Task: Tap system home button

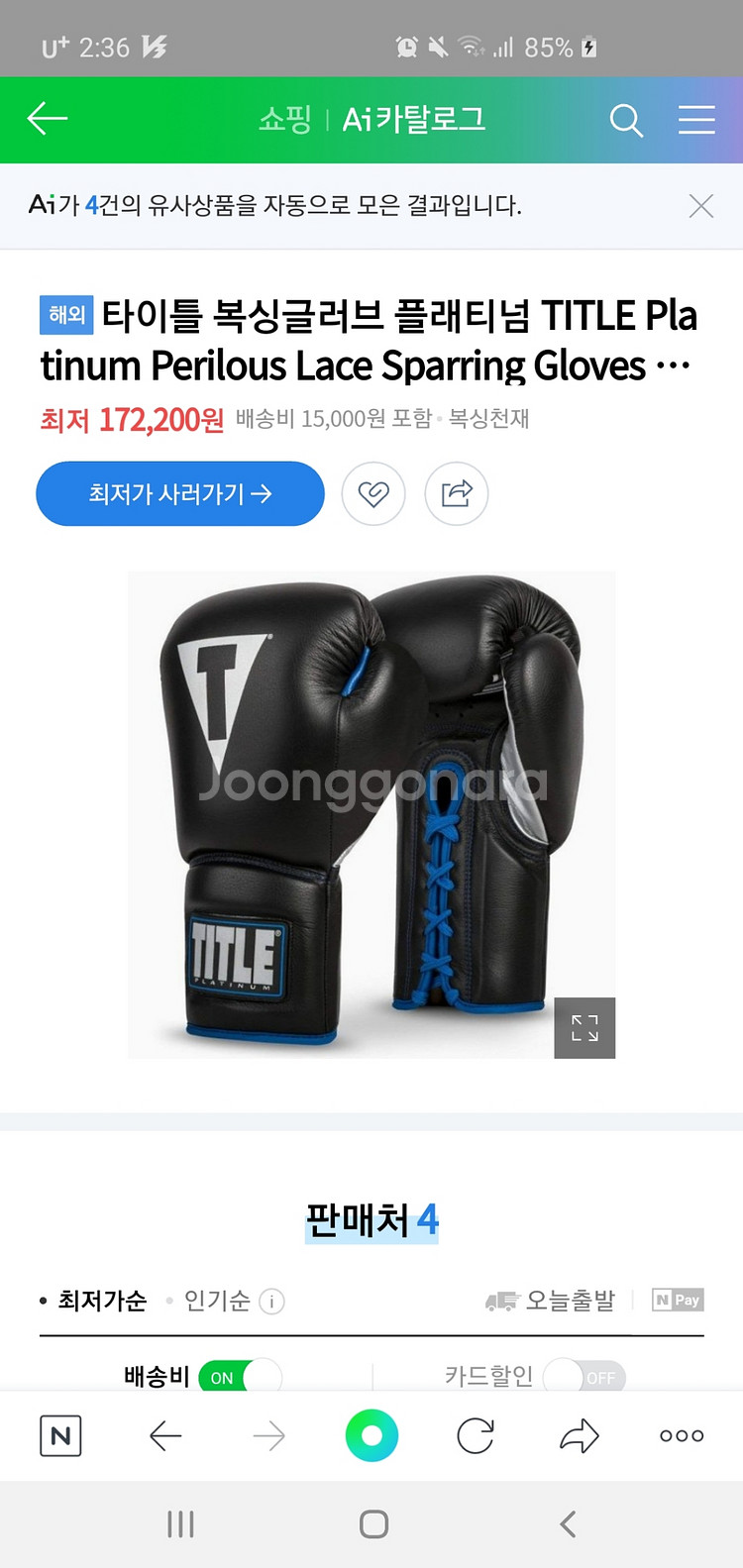Action: click(x=373, y=1523)
